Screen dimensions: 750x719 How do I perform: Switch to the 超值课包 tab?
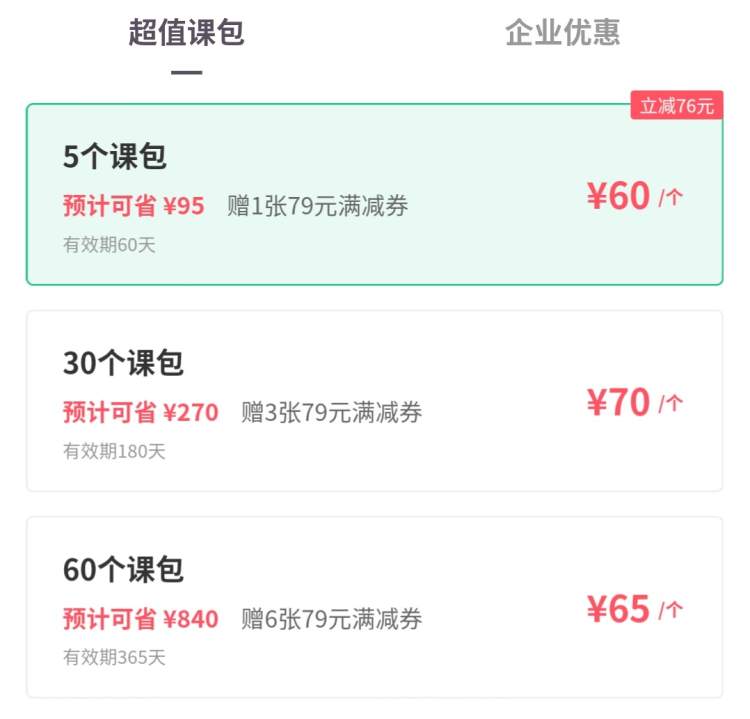(x=186, y=33)
